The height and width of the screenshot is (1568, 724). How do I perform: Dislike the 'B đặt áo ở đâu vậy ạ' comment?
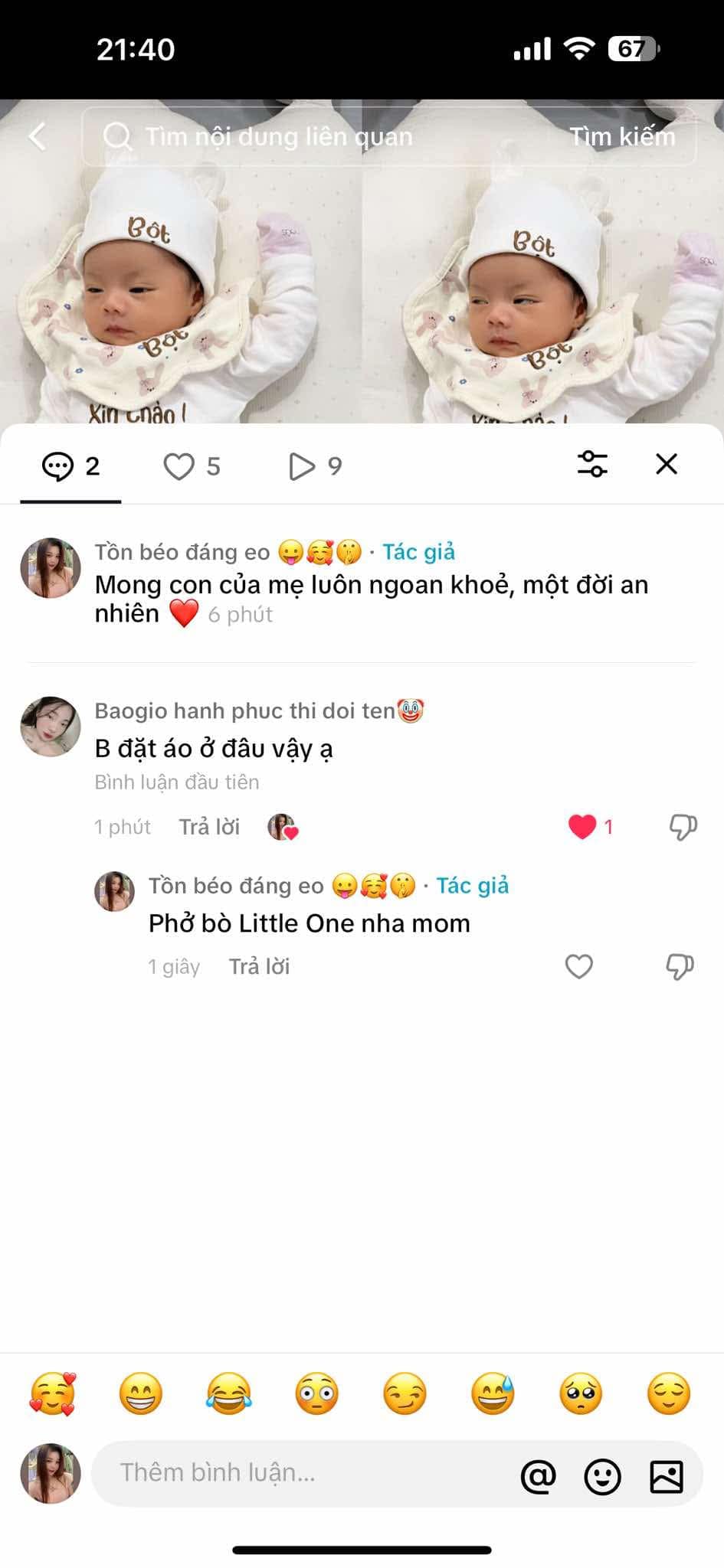click(682, 827)
